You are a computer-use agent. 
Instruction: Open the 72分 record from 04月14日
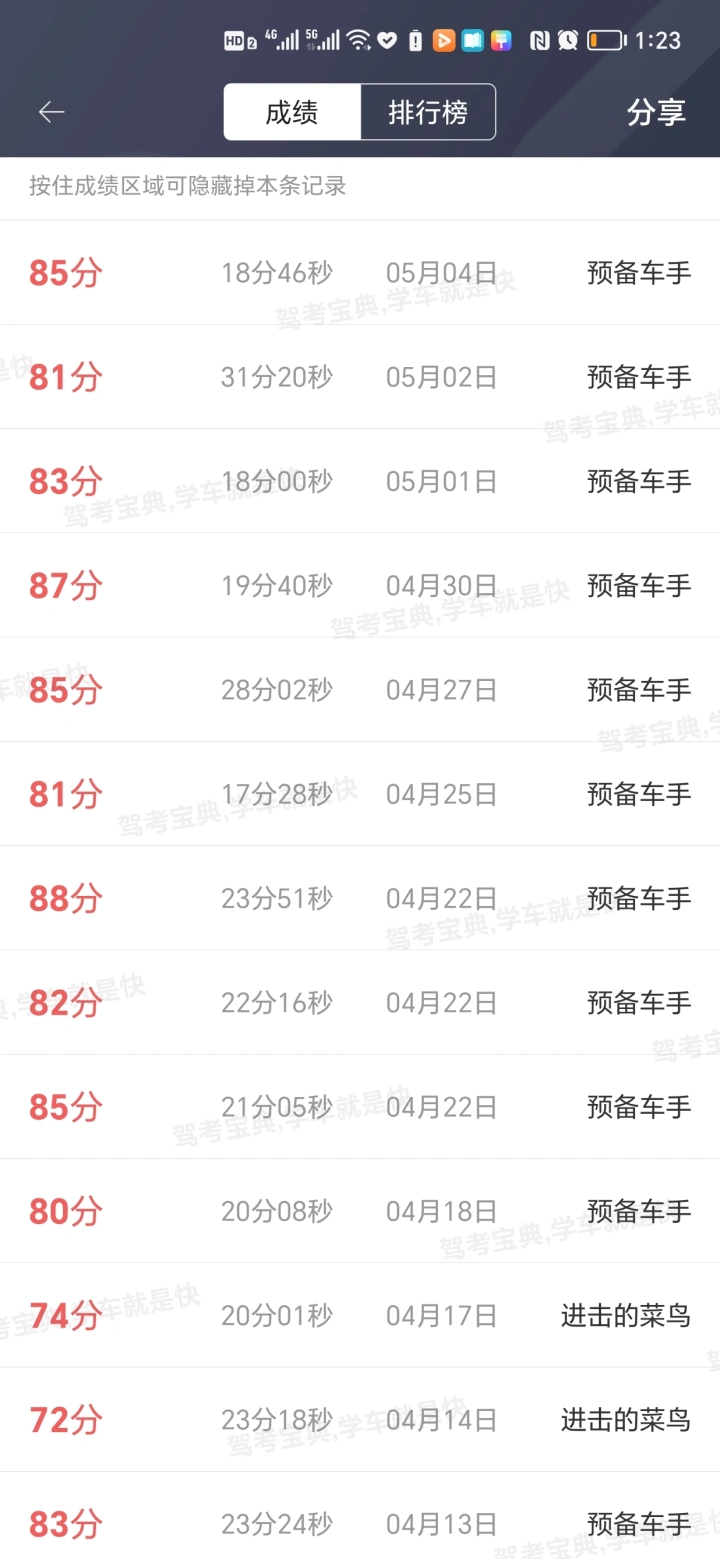(x=360, y=1419)
